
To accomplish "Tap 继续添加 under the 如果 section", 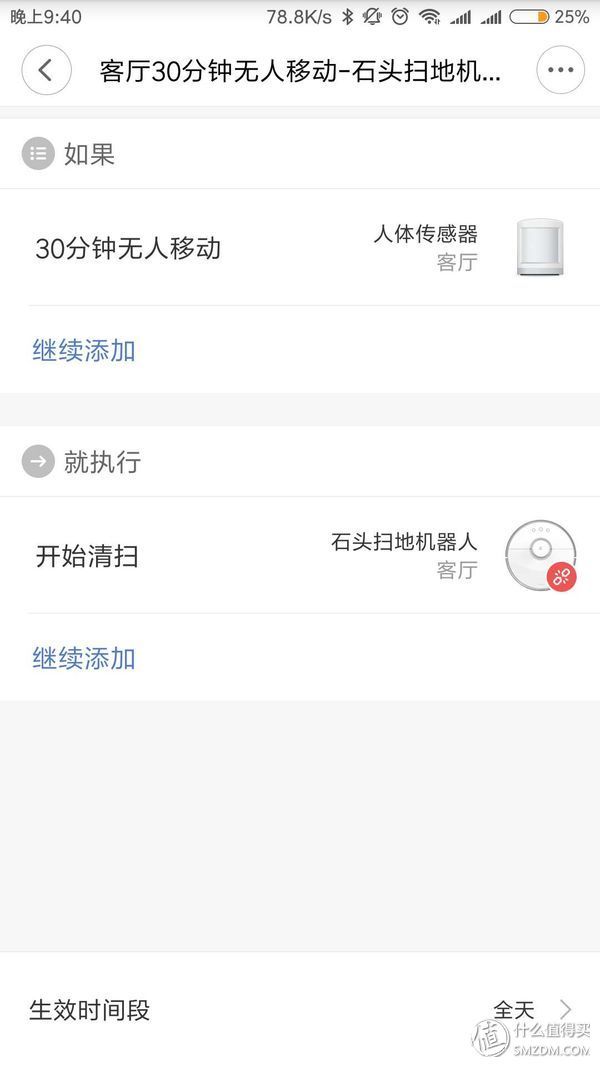I will pyautogui.click(x=84, y=351).
